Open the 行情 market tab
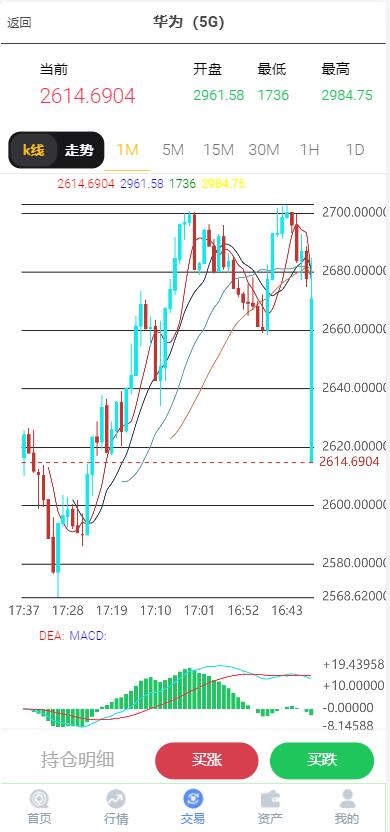Viewport: 390px width, 832px height. [116, 807]
